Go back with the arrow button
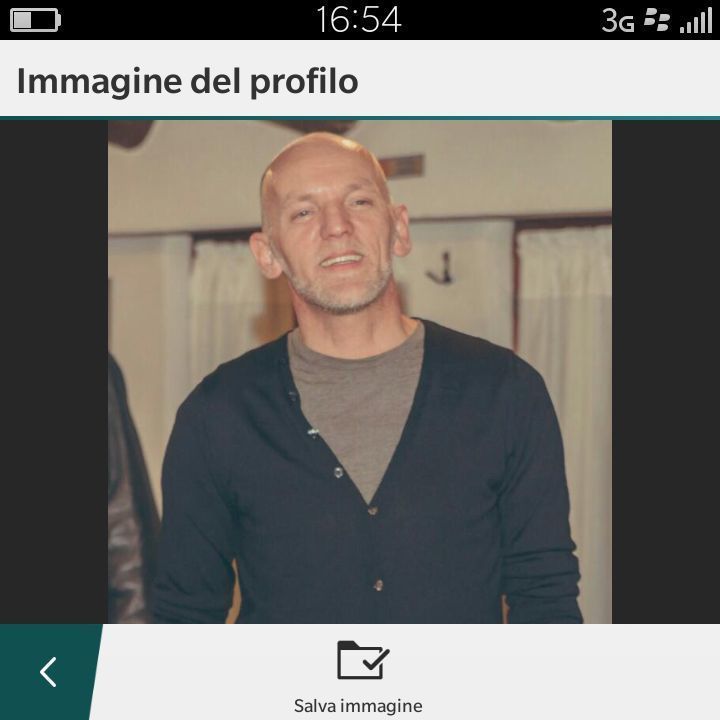This screenshot has width=720, height=720. coord(47,672)
